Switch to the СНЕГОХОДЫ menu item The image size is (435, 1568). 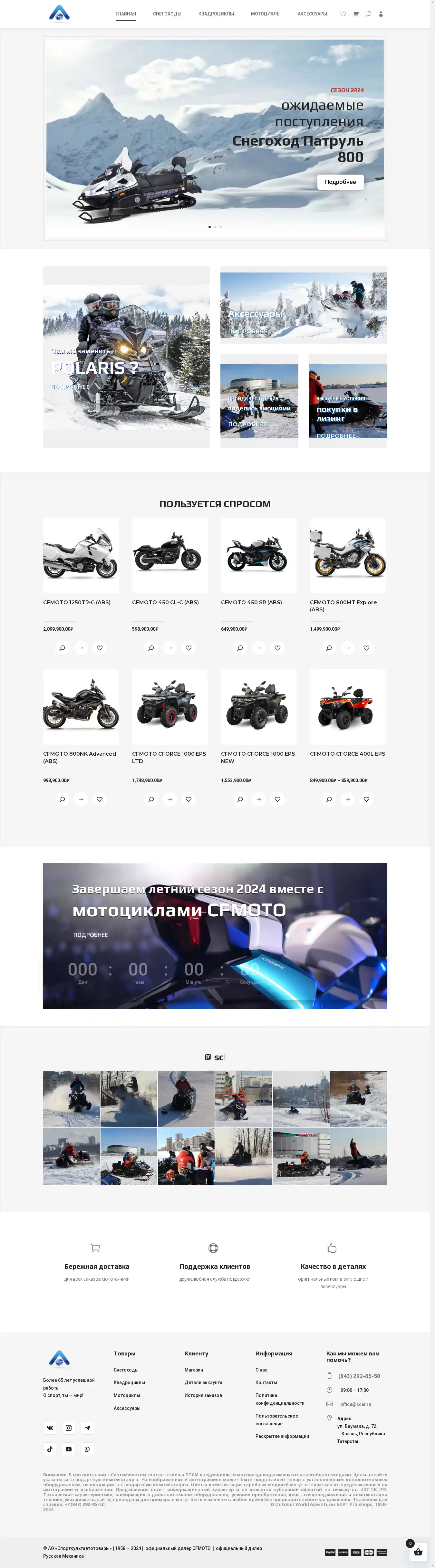pyautogui.click(x=167, y=14)
